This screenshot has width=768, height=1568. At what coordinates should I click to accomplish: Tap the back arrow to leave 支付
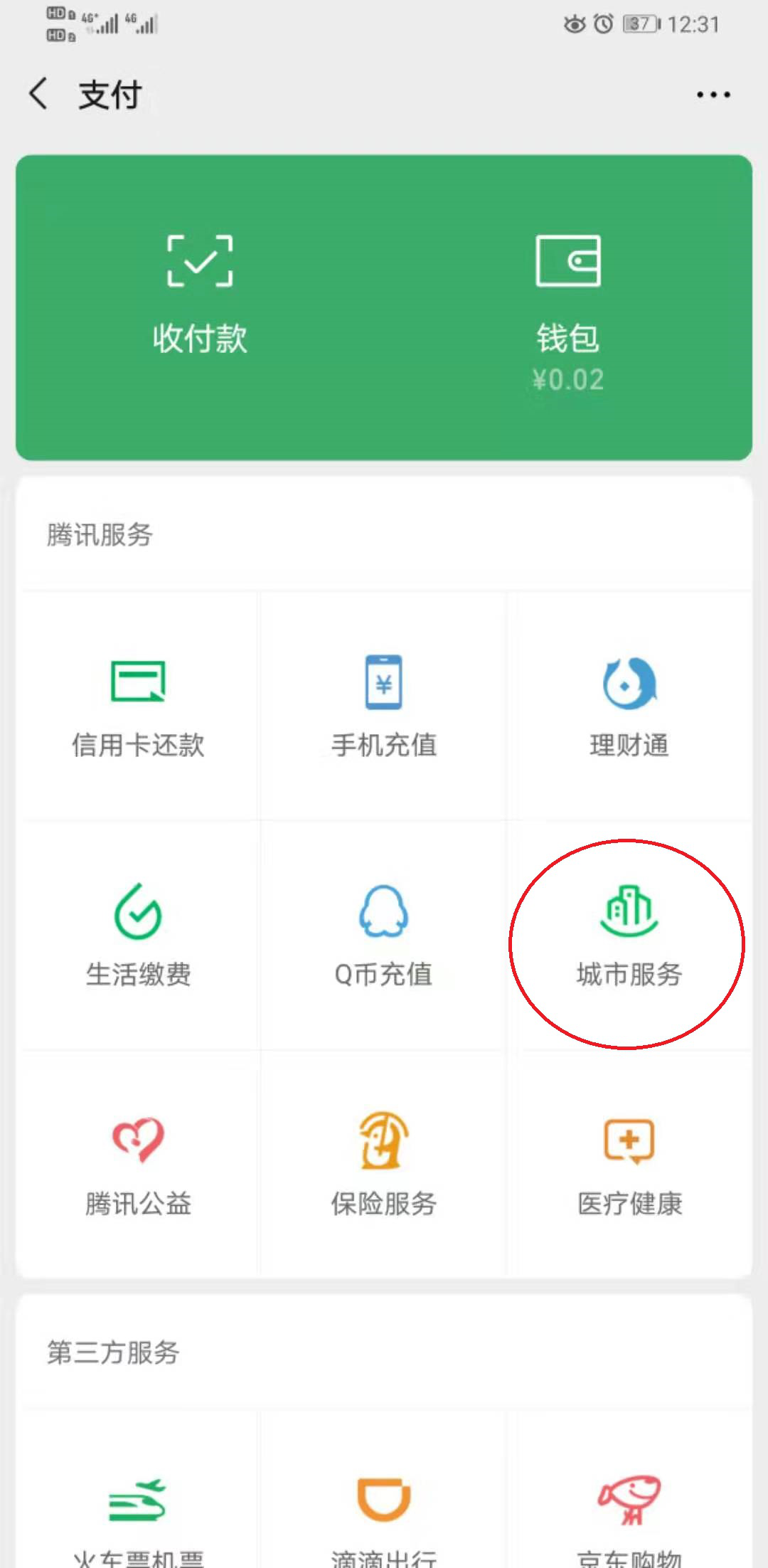(x=39, y=94)
